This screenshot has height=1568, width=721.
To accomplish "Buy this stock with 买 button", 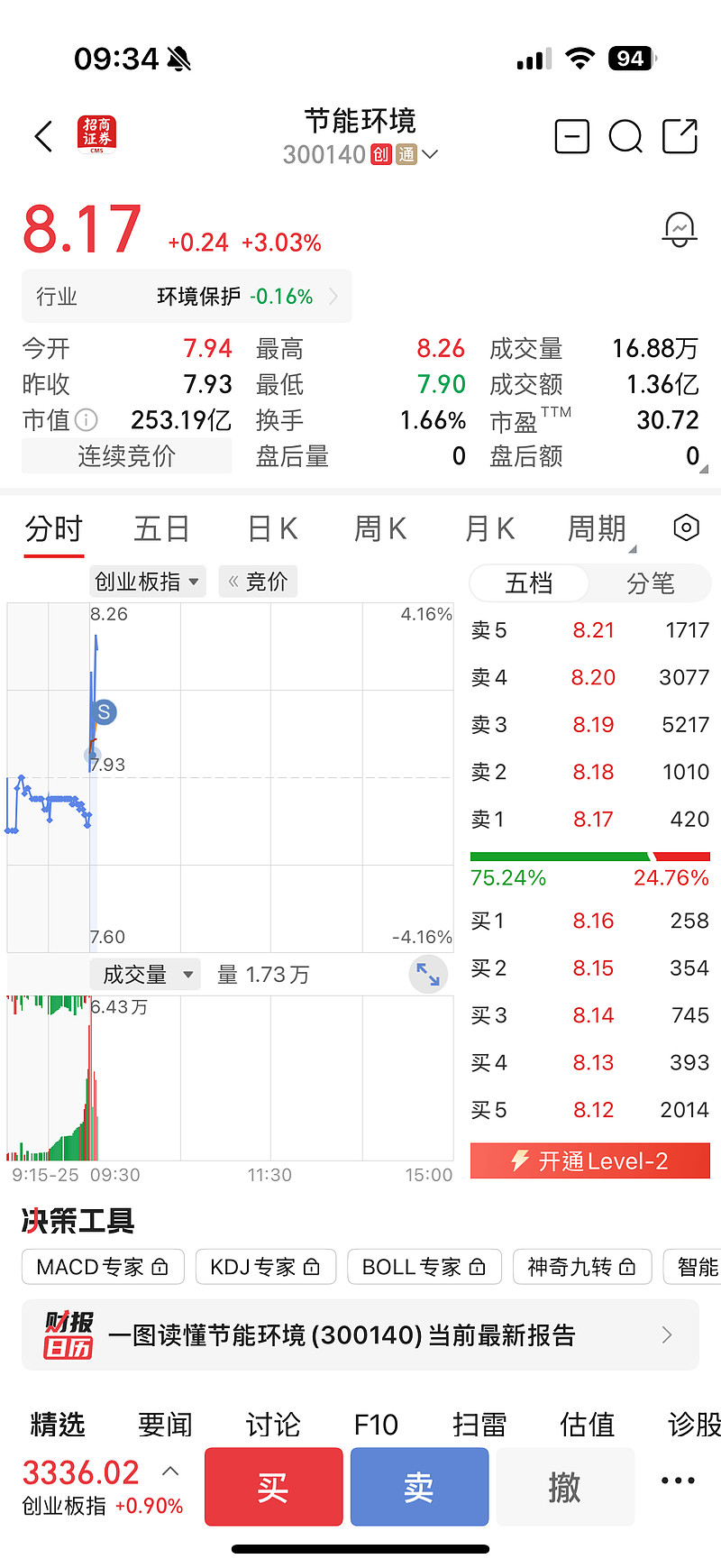I will click(x=274, y=1487).
